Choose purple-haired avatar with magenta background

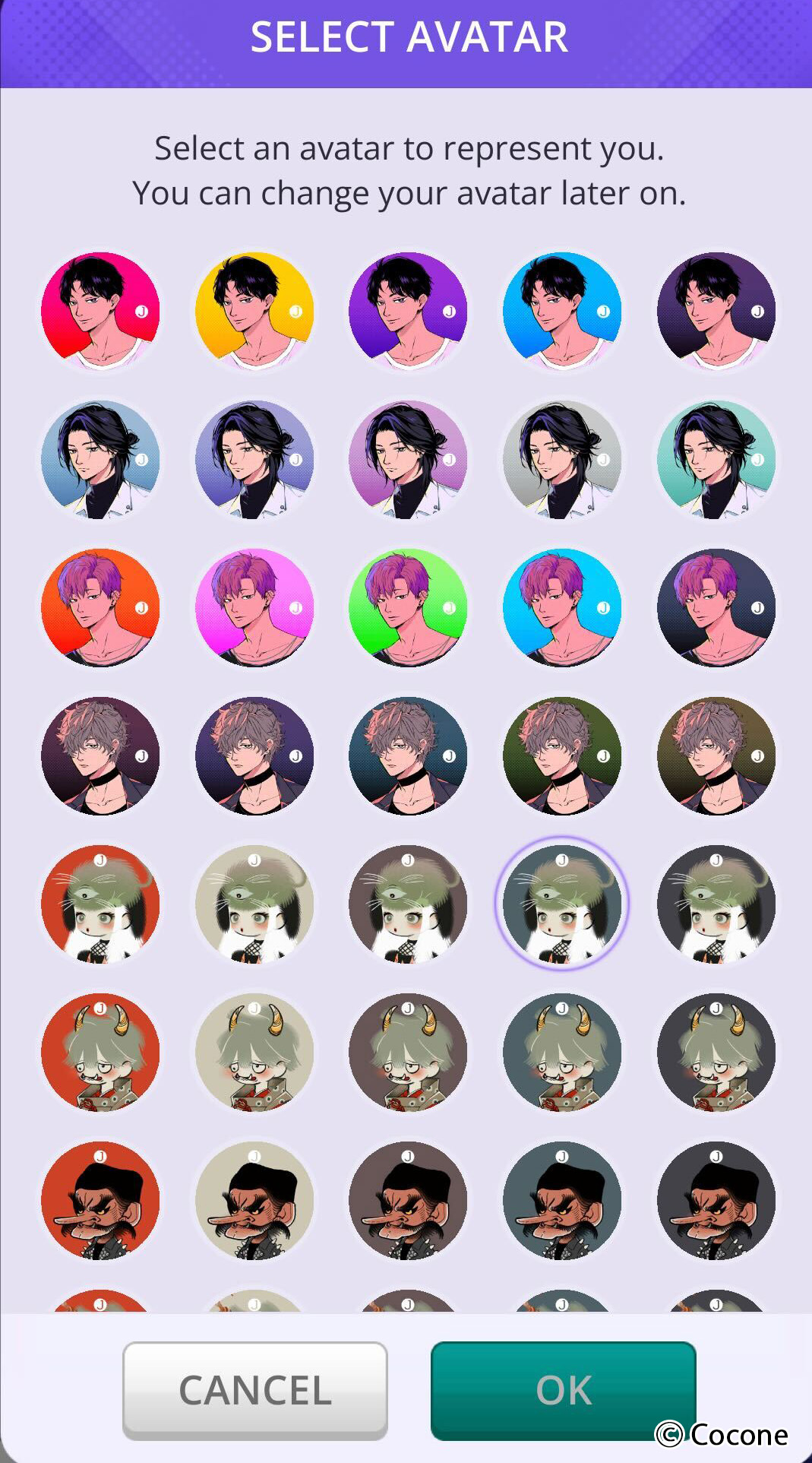point(254,608)
